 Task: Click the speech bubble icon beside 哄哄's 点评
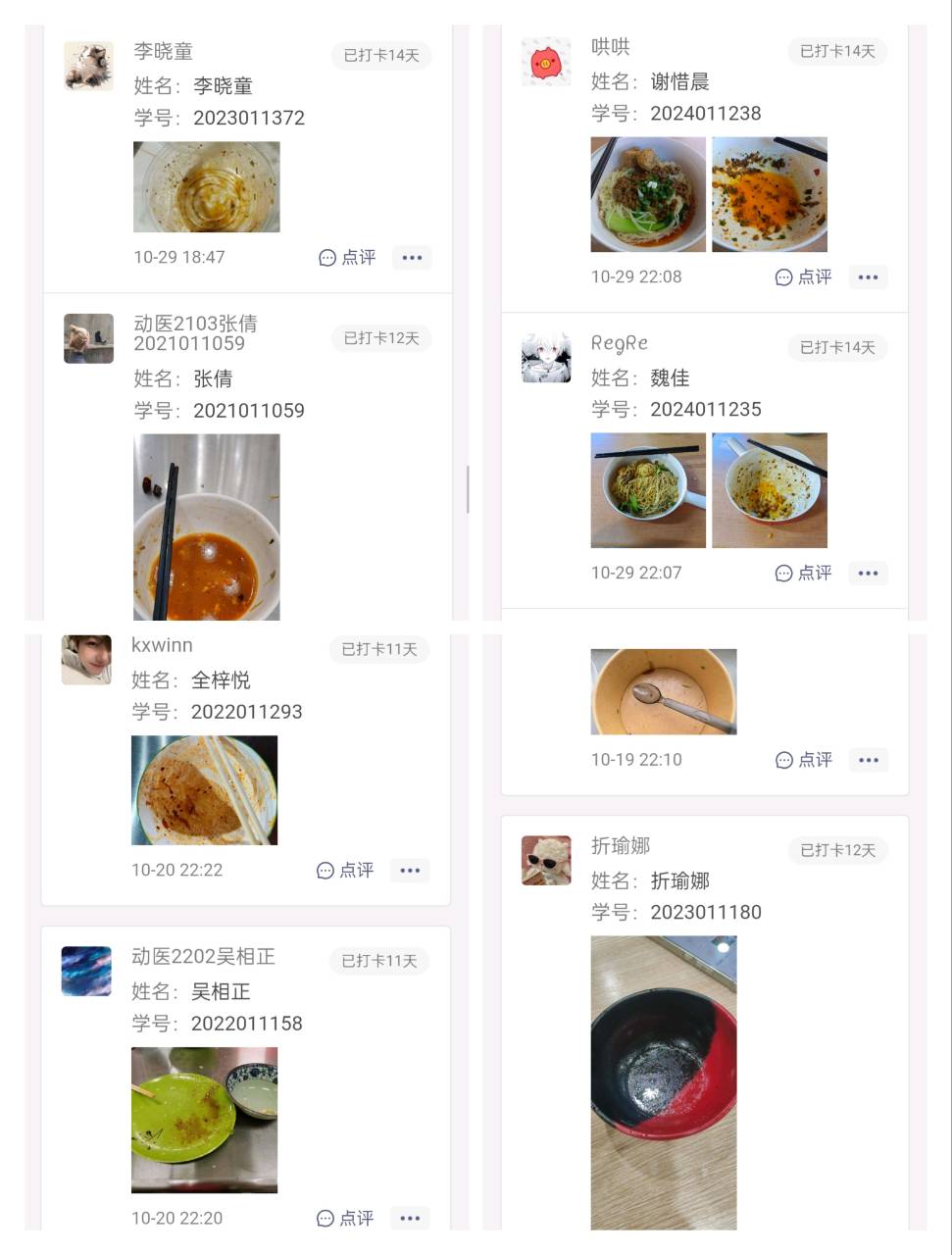pos(782,277)
